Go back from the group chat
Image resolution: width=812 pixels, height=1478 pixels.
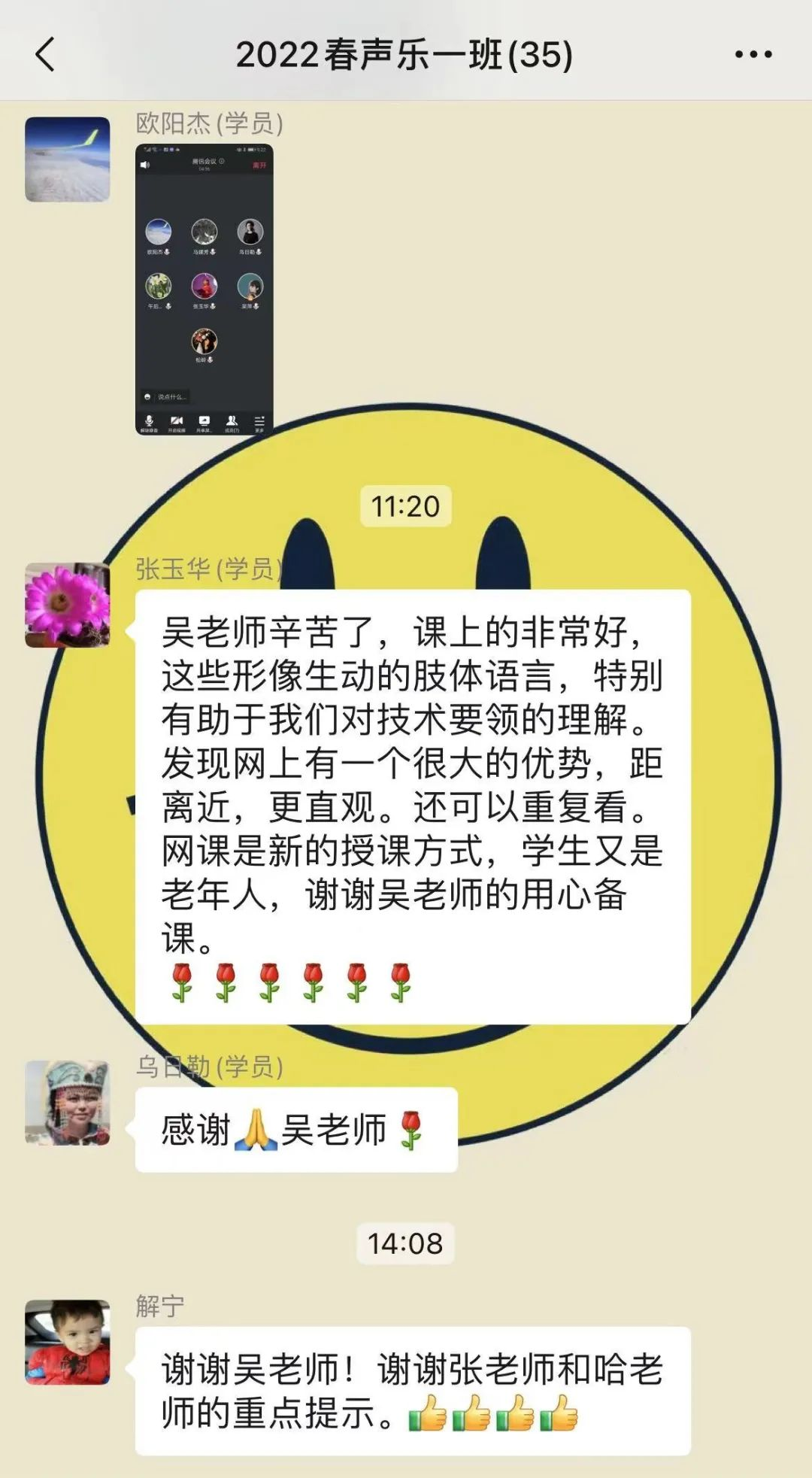45,54
